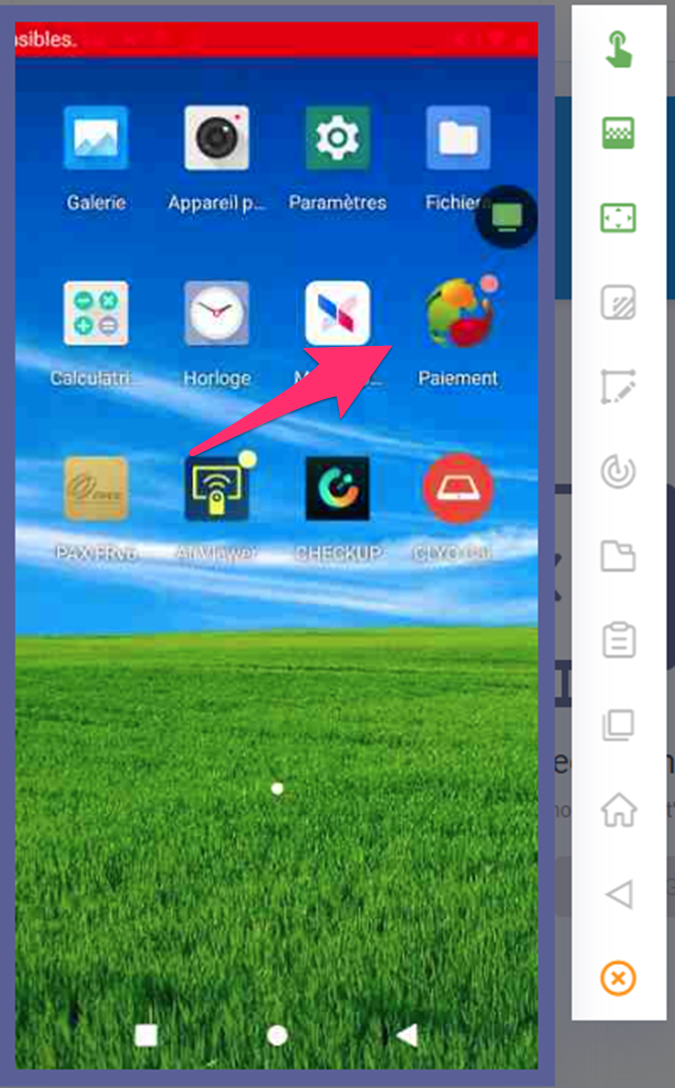The image size is (675, 1088).
Task: Open the Galerie app
Action: click(96, 139)
